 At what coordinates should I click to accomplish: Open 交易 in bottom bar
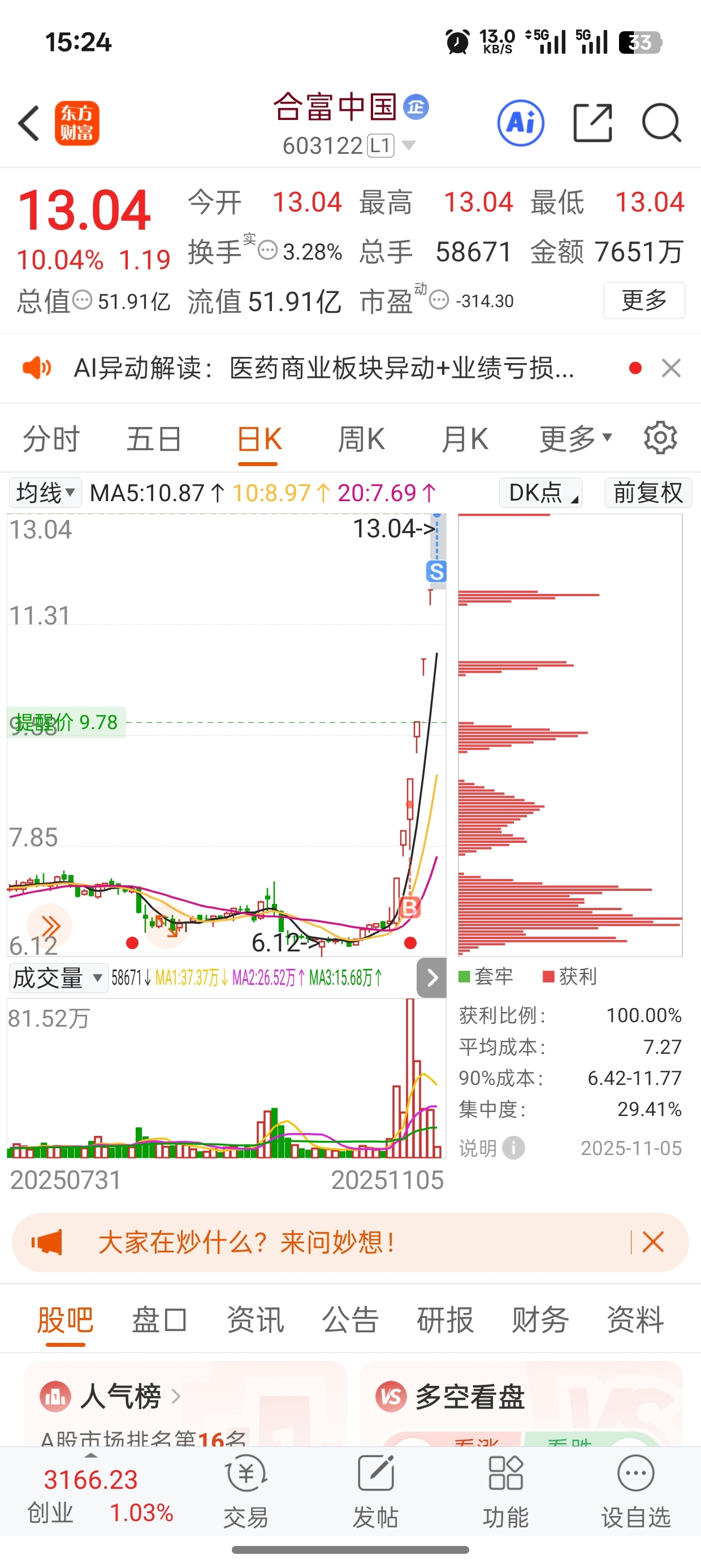(246, 1491)
